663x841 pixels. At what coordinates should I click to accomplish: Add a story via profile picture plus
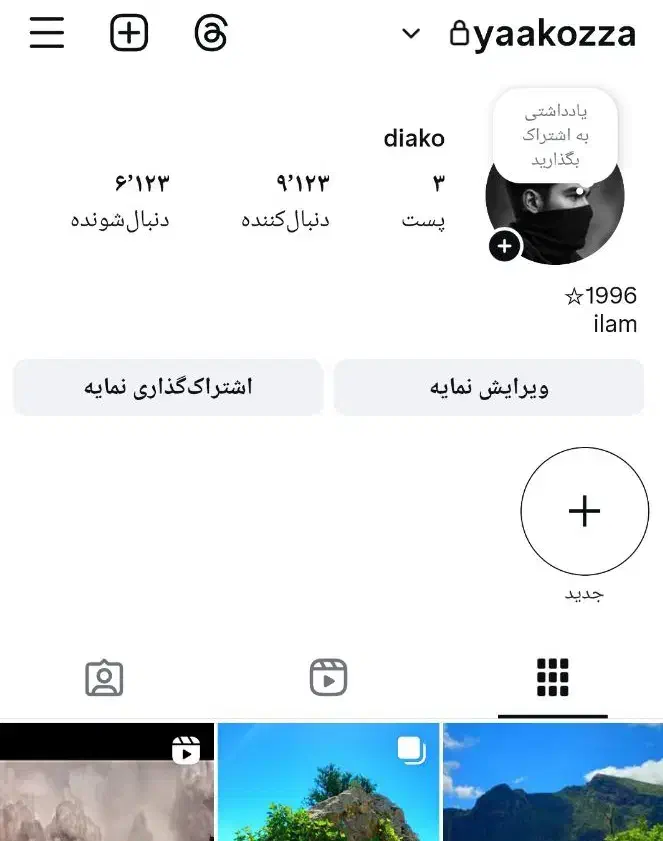coord(505,245)
